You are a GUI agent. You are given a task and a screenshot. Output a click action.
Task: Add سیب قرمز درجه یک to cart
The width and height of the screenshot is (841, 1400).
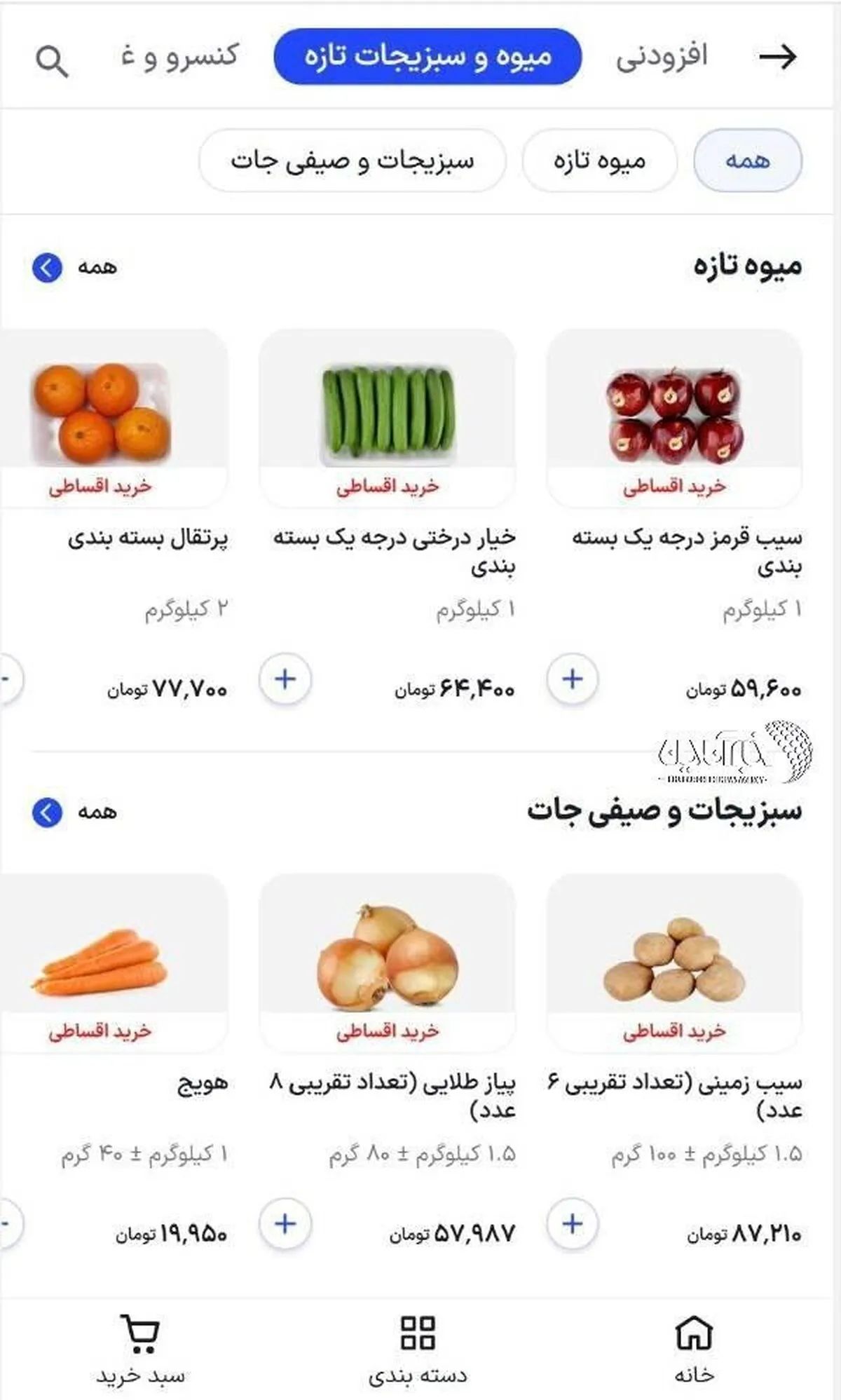click(573, 679)
